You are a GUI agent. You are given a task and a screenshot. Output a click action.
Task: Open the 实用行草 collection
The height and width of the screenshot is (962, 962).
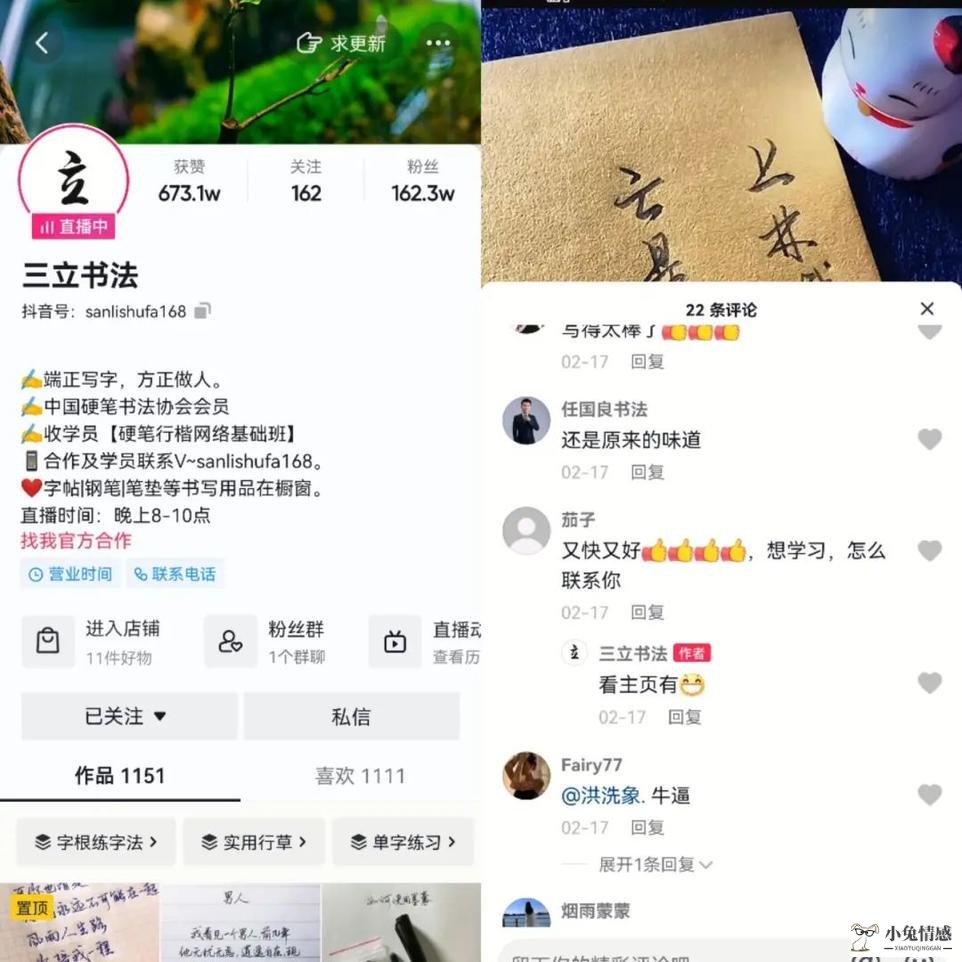(x=254, y=842)
